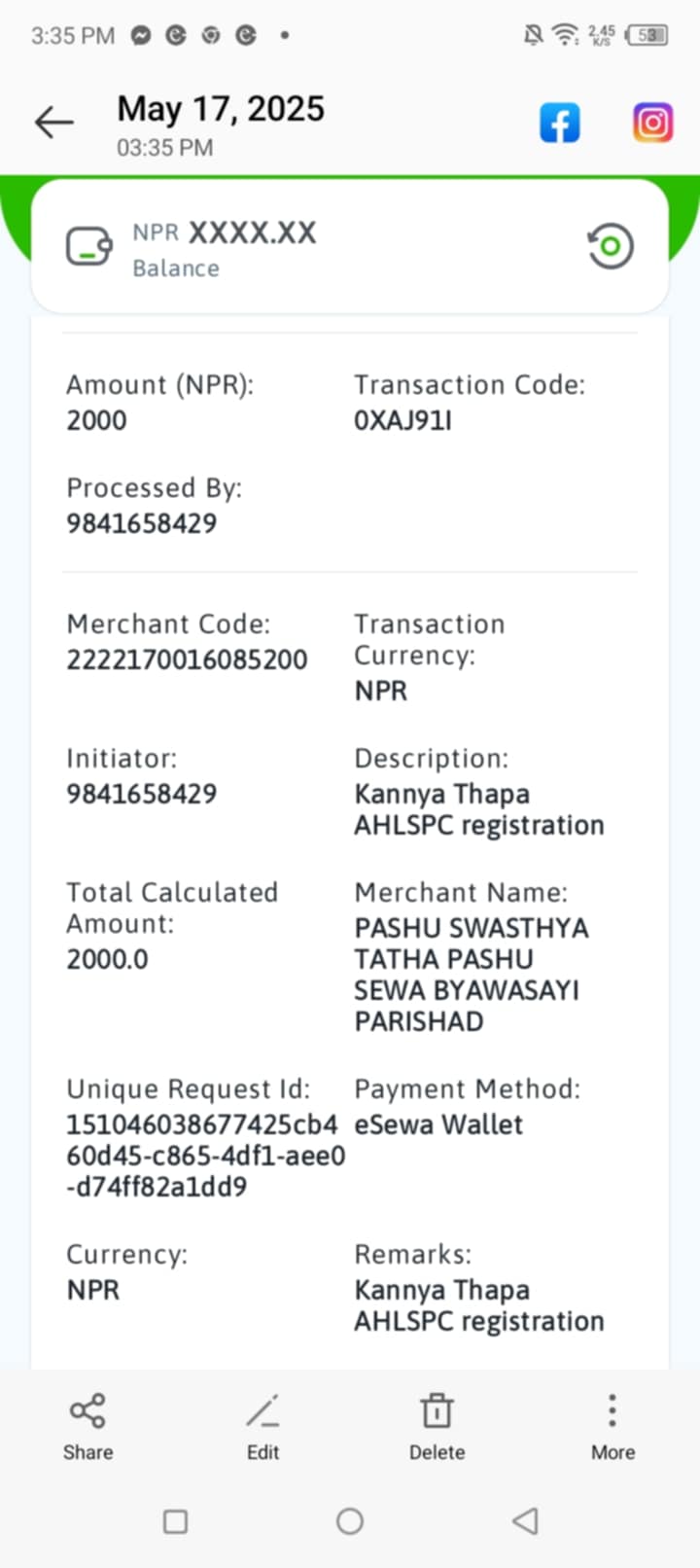Delete this image

(x=437, y=1427)
